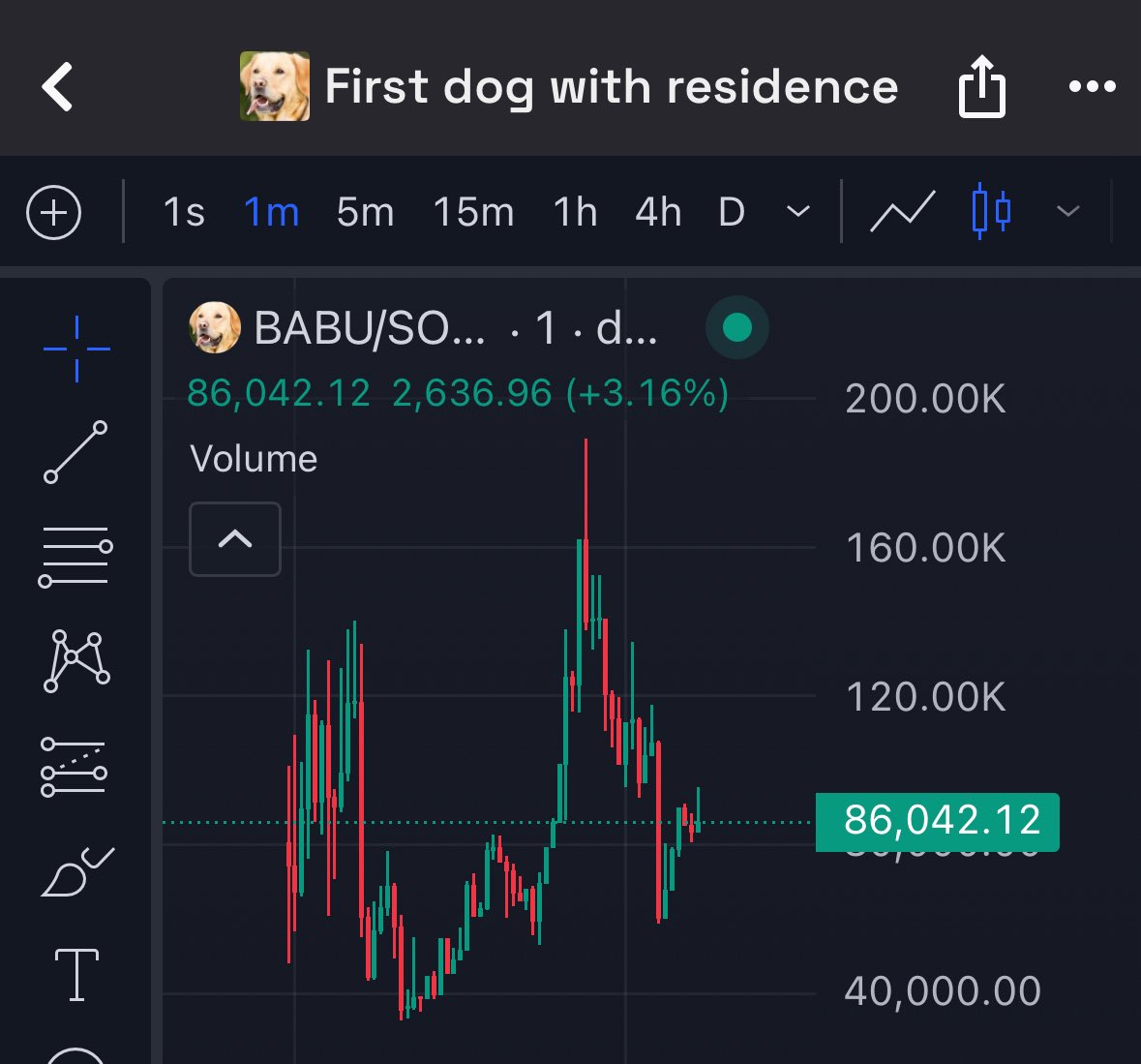Select the brush drawing tool
Image resolution: width=1141 pixels, height=1064 pixels.
(77, 872)
